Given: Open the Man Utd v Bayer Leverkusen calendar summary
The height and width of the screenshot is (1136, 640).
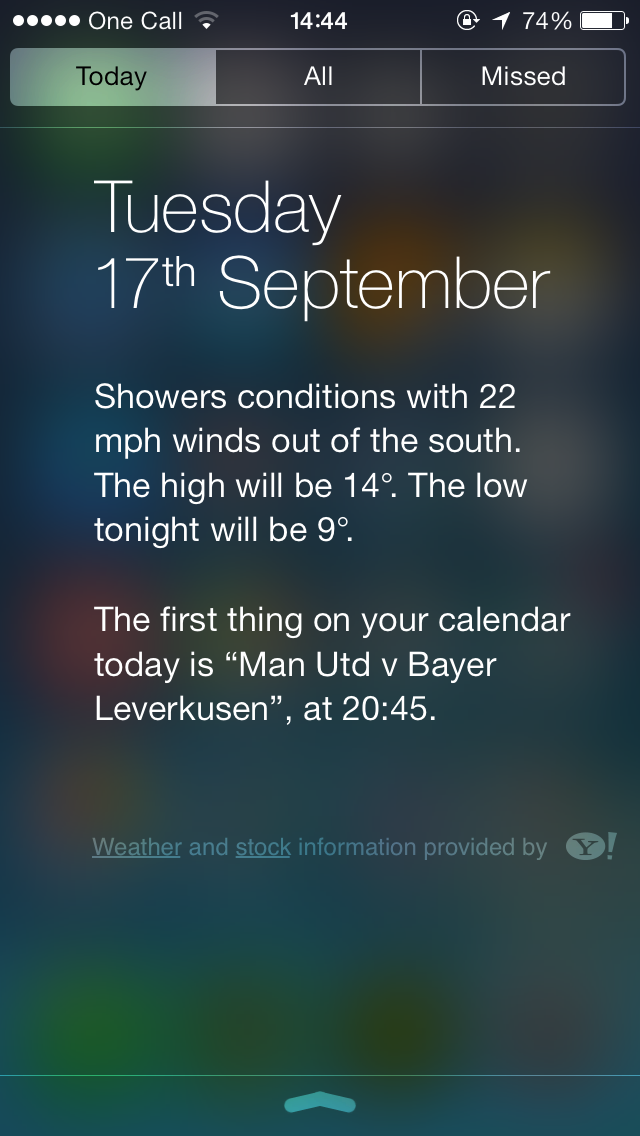Looking at the screenshot, I should click(330, 664).
